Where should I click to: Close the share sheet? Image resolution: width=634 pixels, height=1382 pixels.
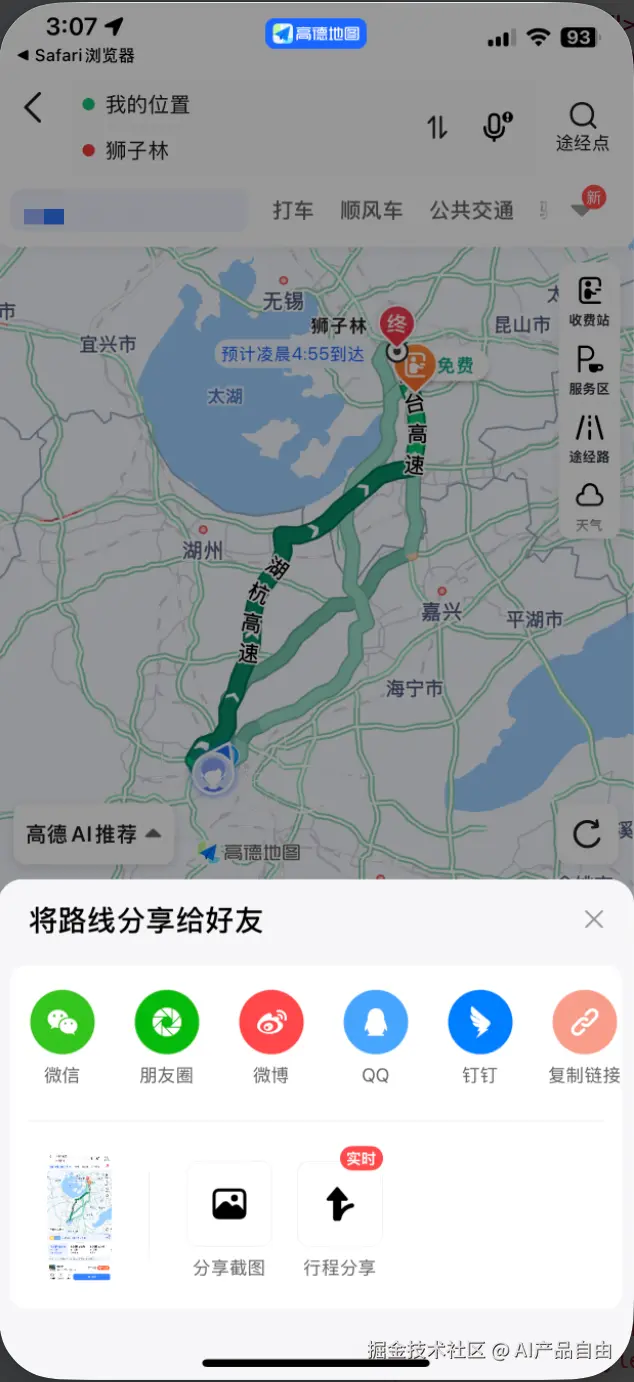point(594,919)
